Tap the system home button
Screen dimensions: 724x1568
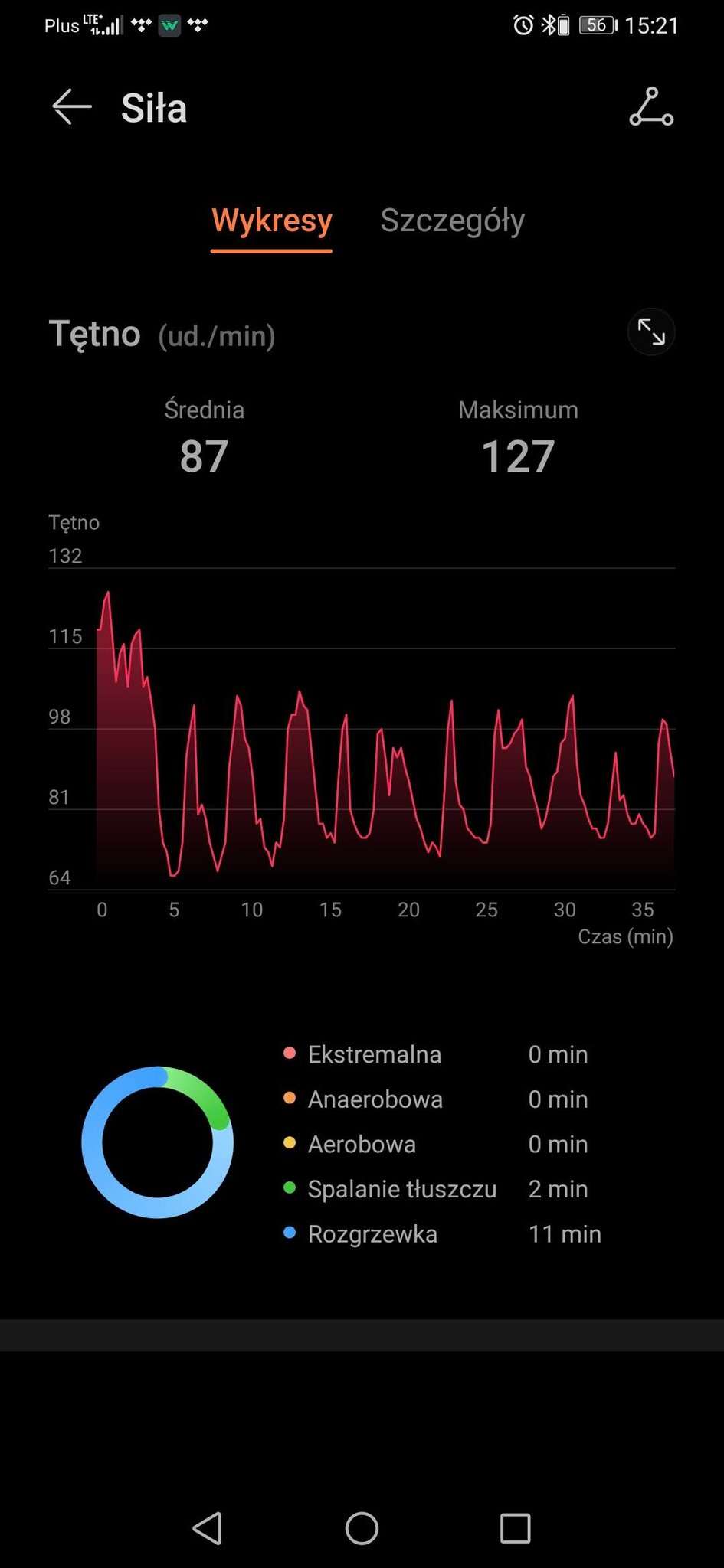pyautogui.click(x=362, y=1528)
